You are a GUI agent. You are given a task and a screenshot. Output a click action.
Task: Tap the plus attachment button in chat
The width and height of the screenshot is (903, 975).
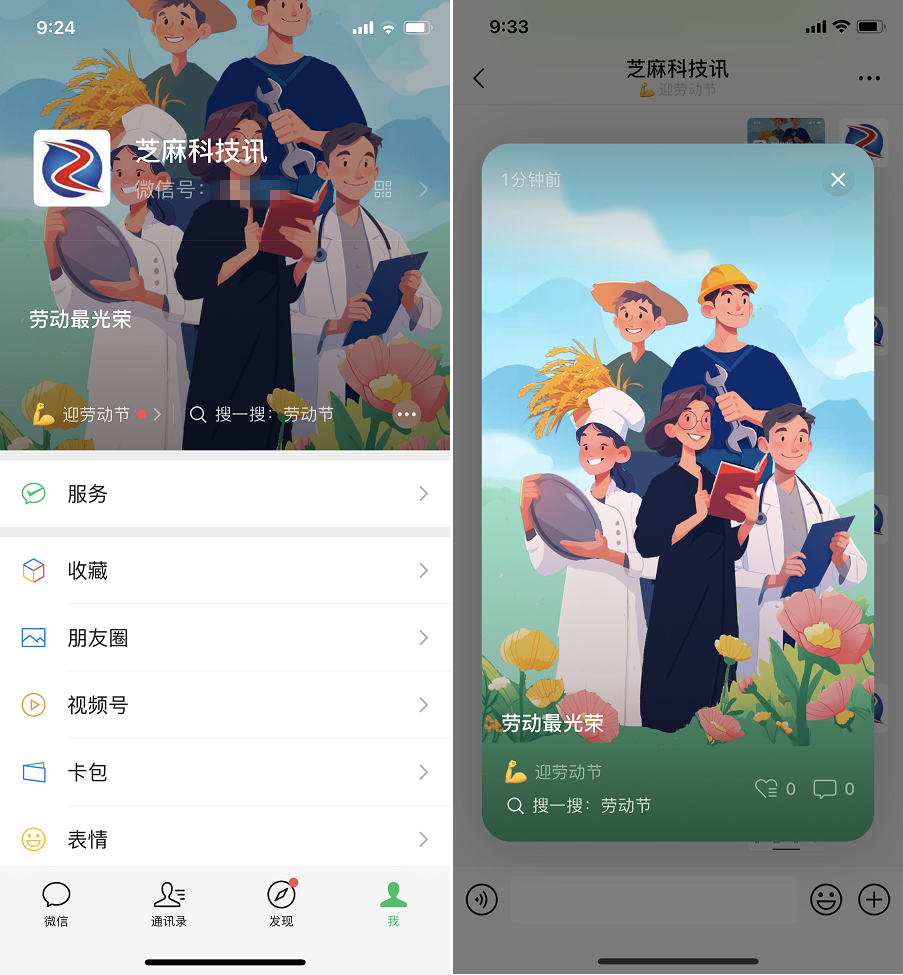point(874,900)
